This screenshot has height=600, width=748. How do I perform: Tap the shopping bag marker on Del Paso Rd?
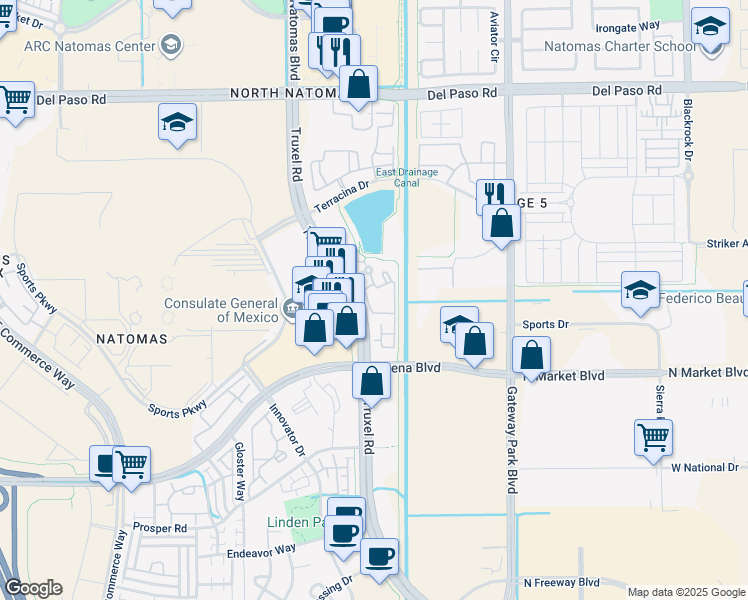click(x=358, y=85)
